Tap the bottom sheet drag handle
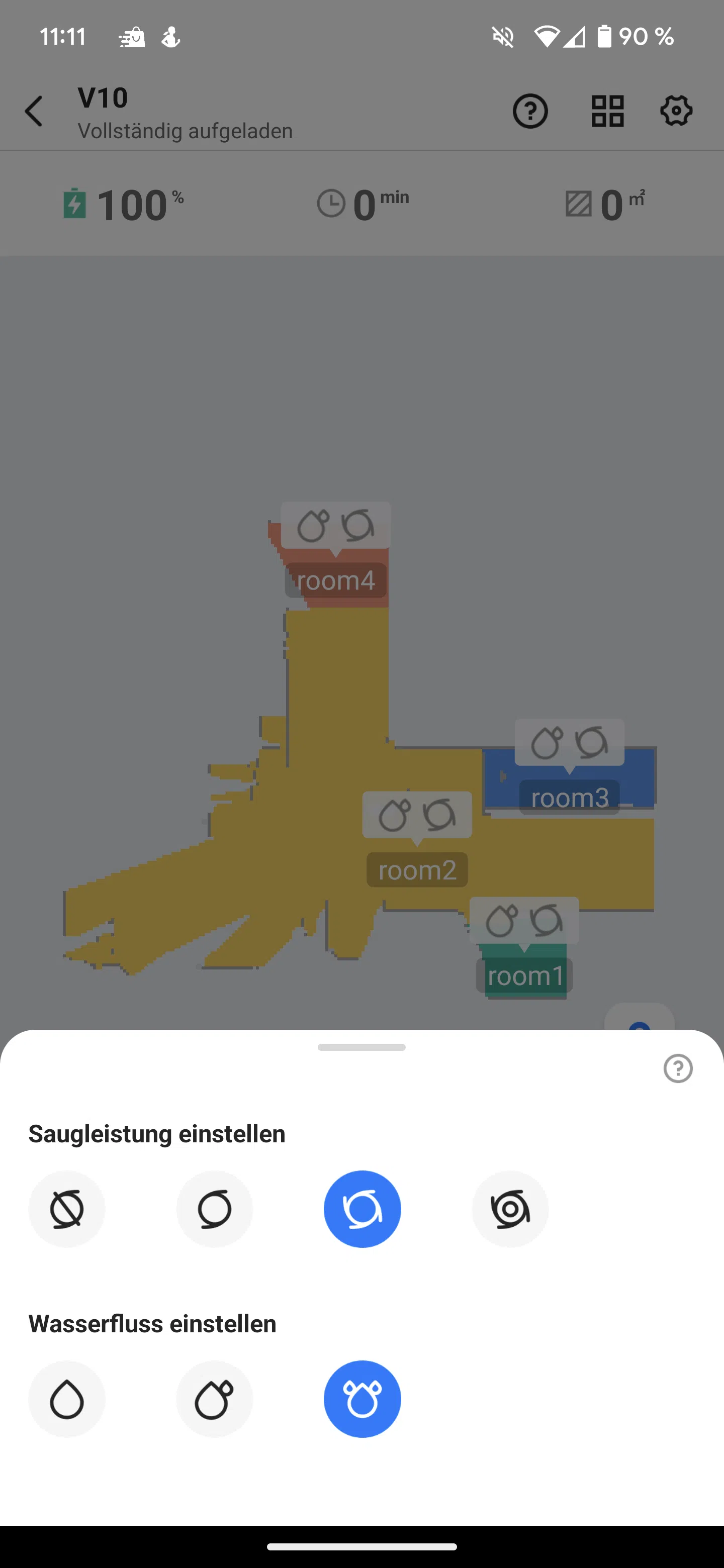This screenshot has width=724, height=1568. 361,1047
